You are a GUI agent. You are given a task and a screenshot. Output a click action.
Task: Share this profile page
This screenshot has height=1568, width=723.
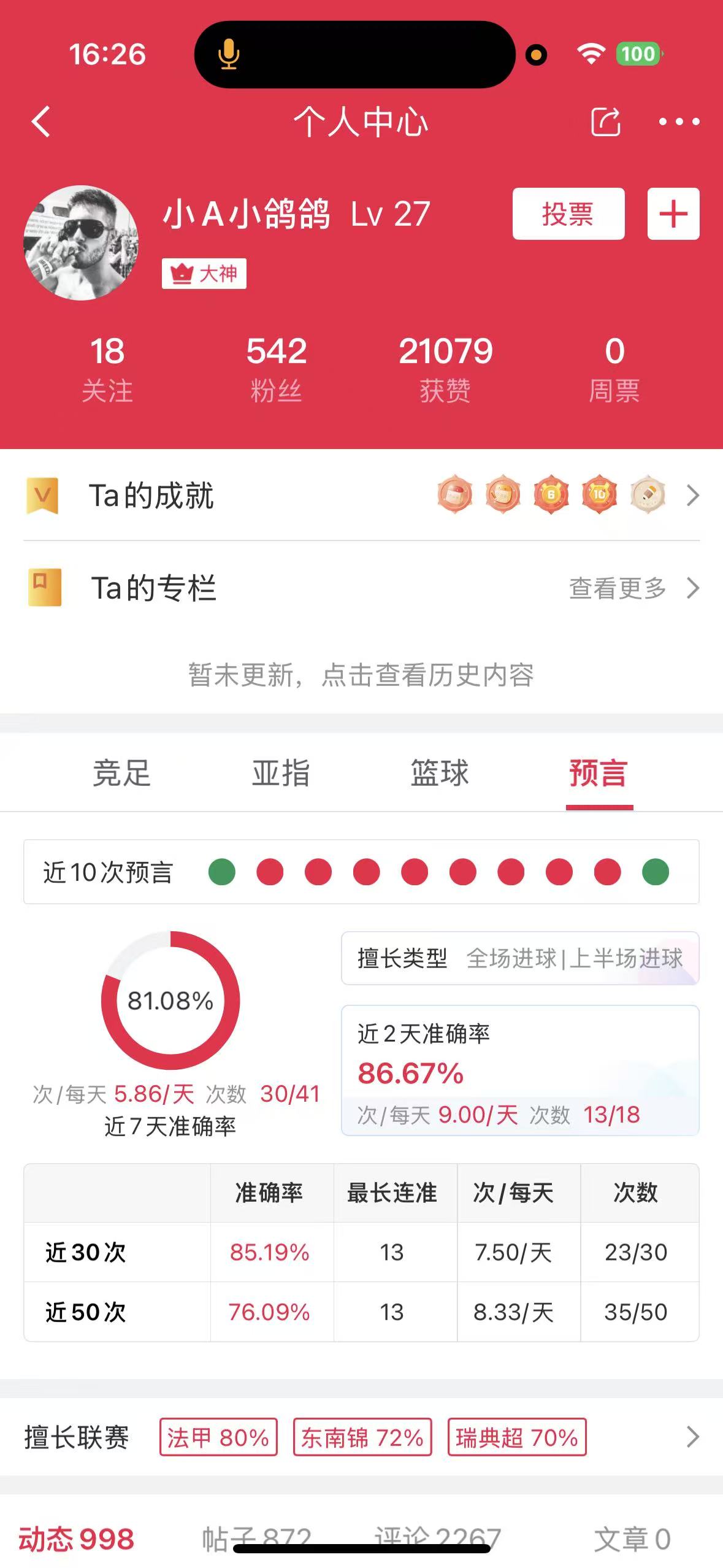605,121
